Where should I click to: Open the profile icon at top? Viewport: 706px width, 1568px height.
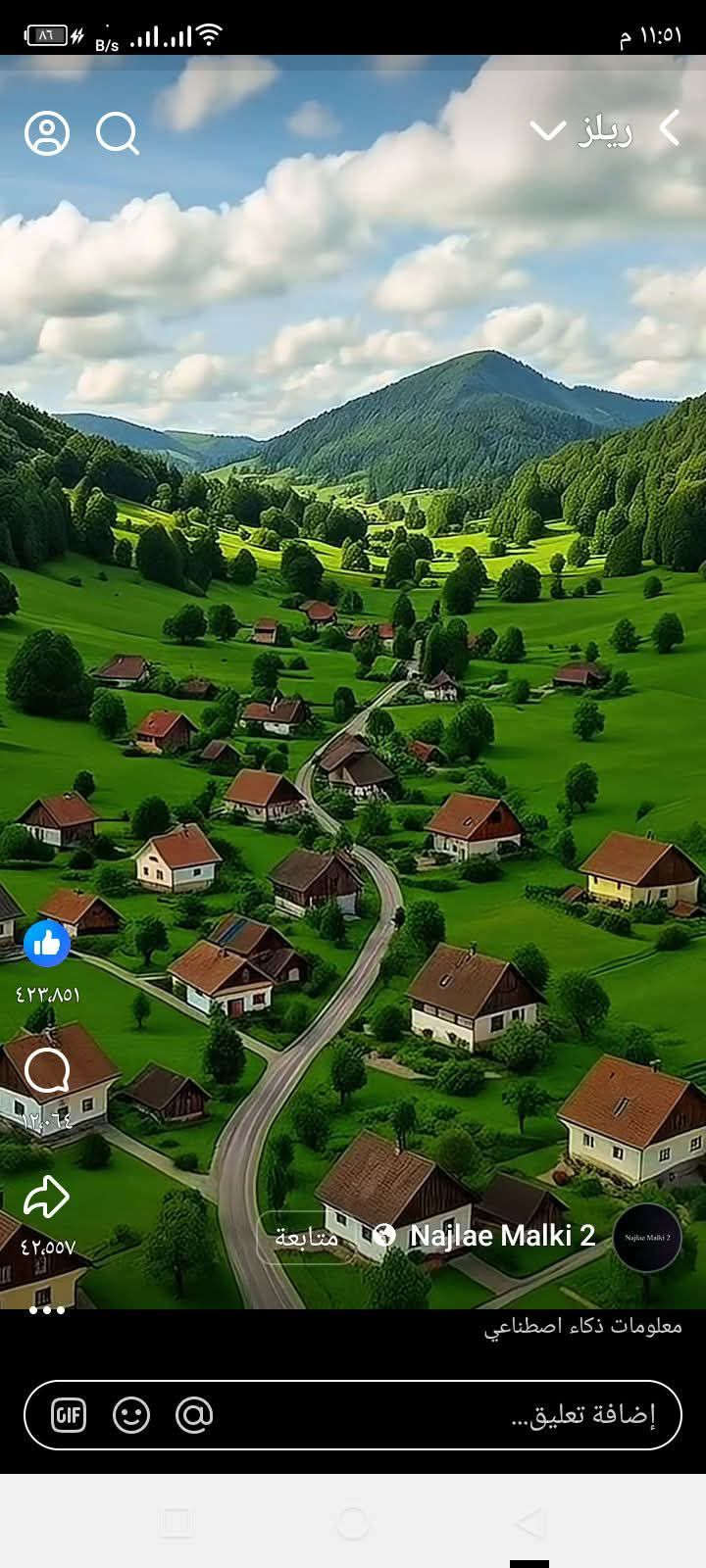pyautogui.click(x=47, y=132)
